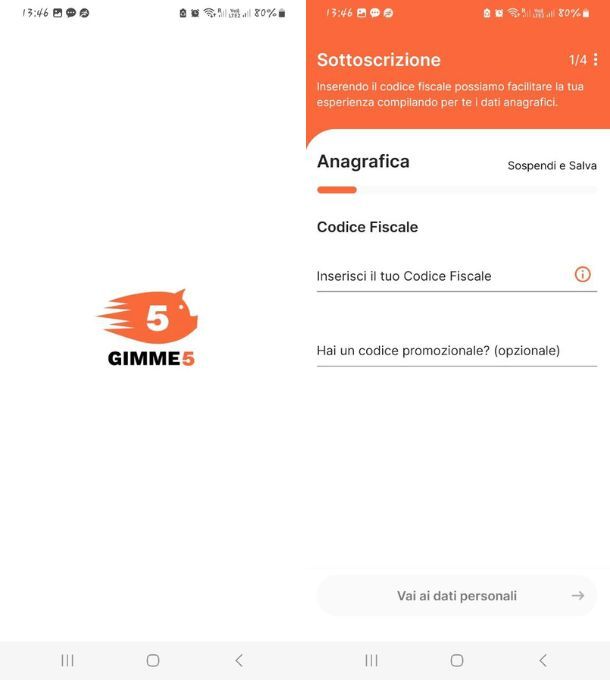Focus the Codice Fiscale input field

pos(440,275)
